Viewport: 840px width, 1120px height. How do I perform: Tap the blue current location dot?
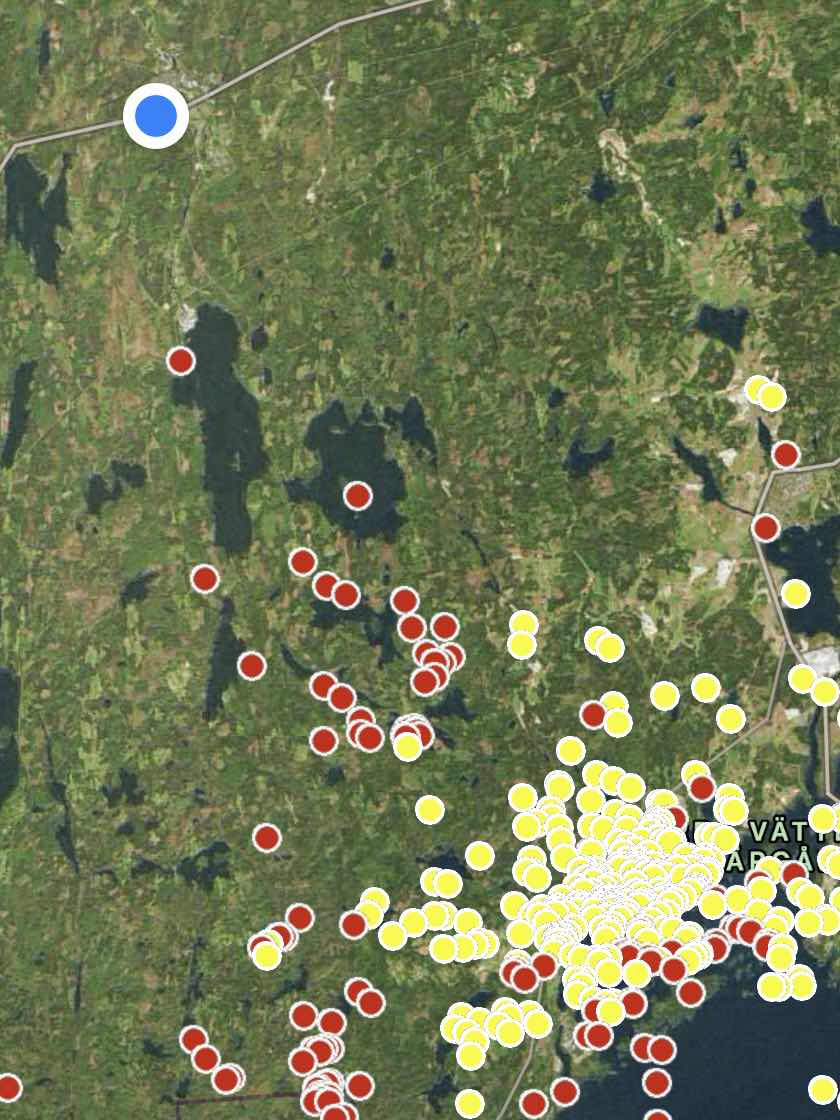point(156,116)
